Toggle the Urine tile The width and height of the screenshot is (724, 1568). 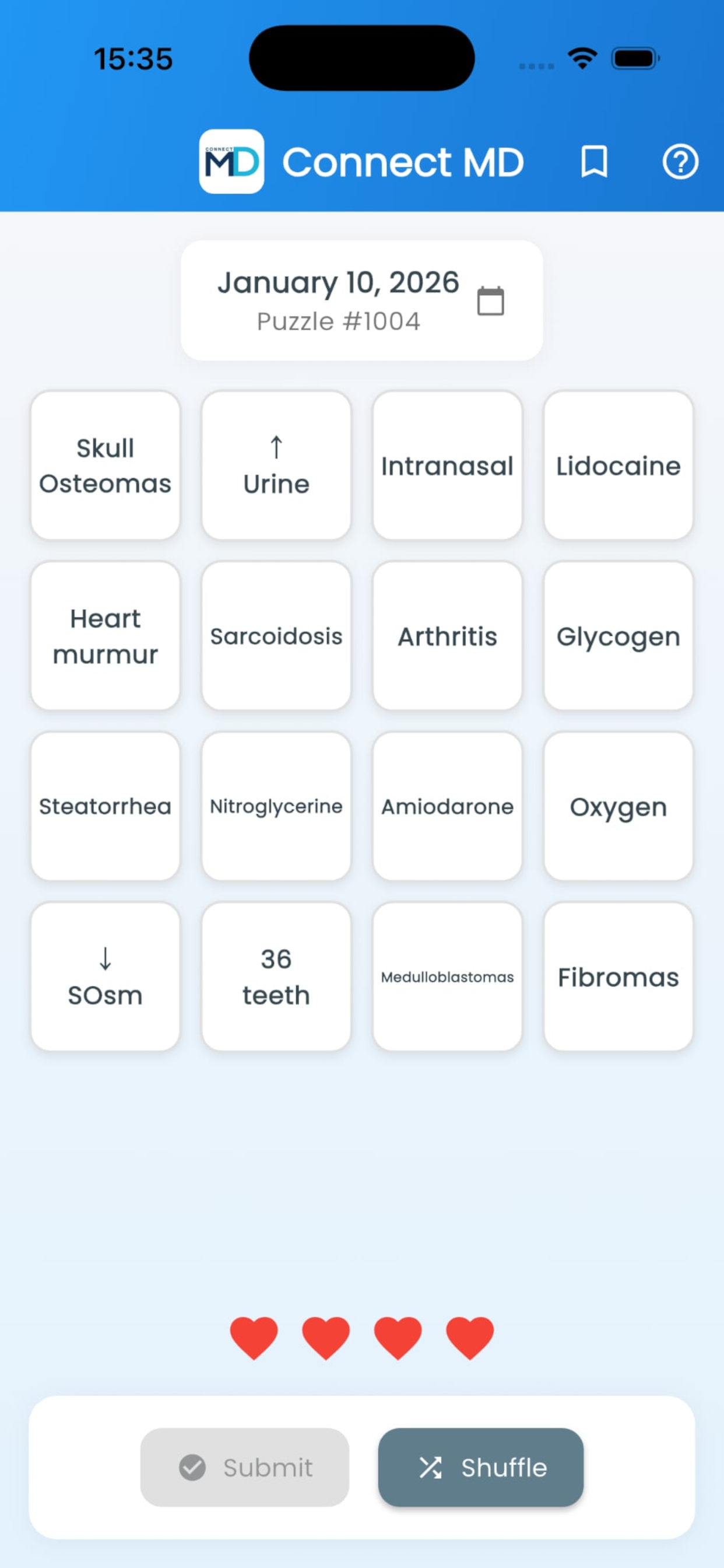point(276,466)
